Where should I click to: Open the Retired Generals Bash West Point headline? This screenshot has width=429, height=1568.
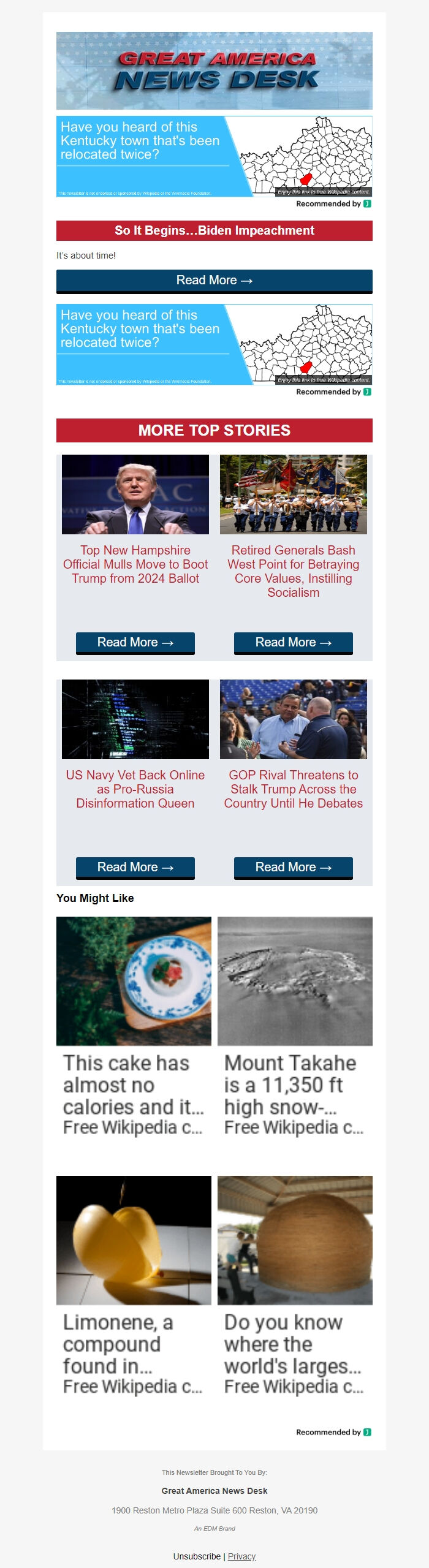[293, 571]
